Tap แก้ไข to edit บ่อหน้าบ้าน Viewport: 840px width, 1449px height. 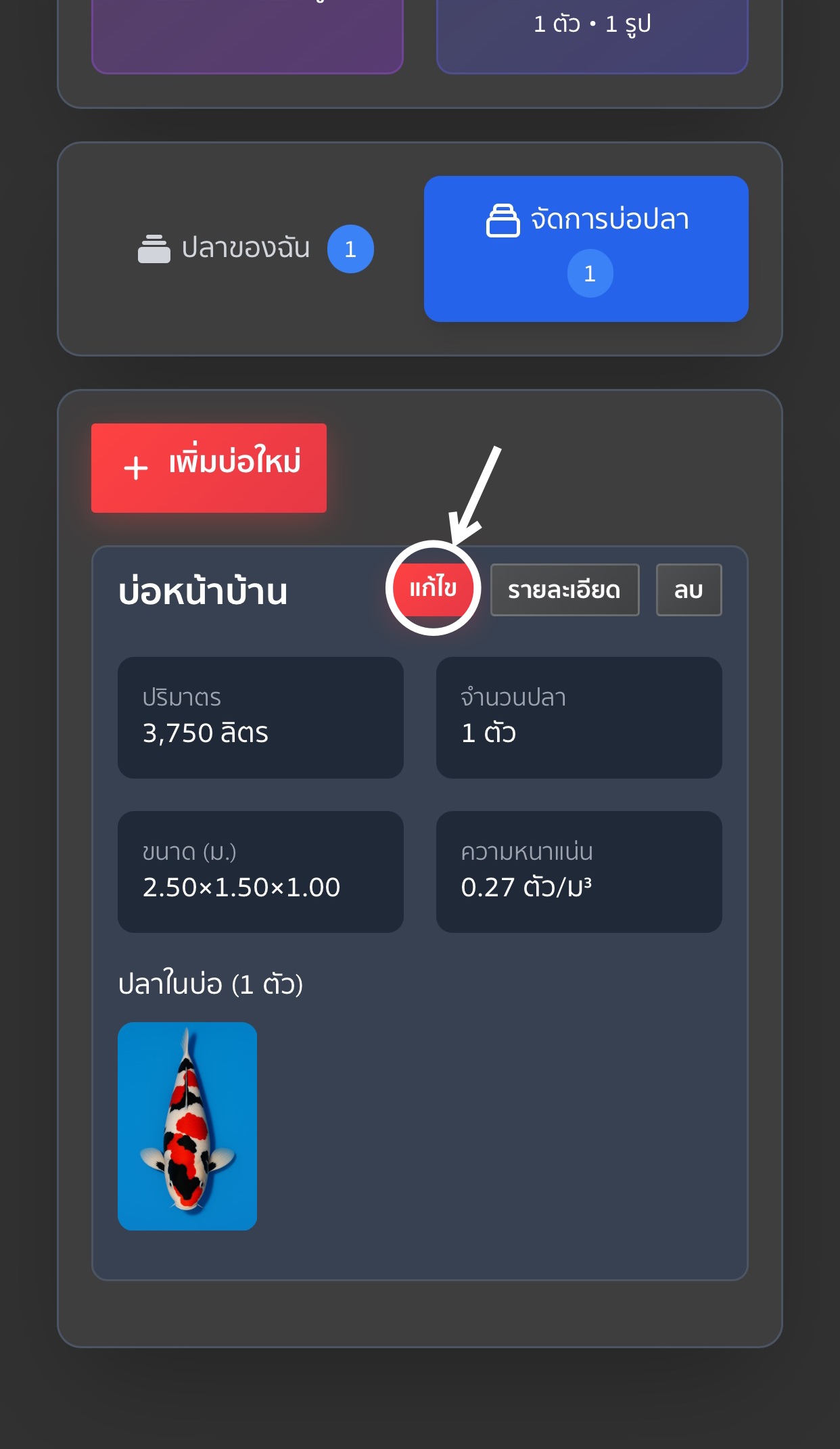tap(433, 589)
